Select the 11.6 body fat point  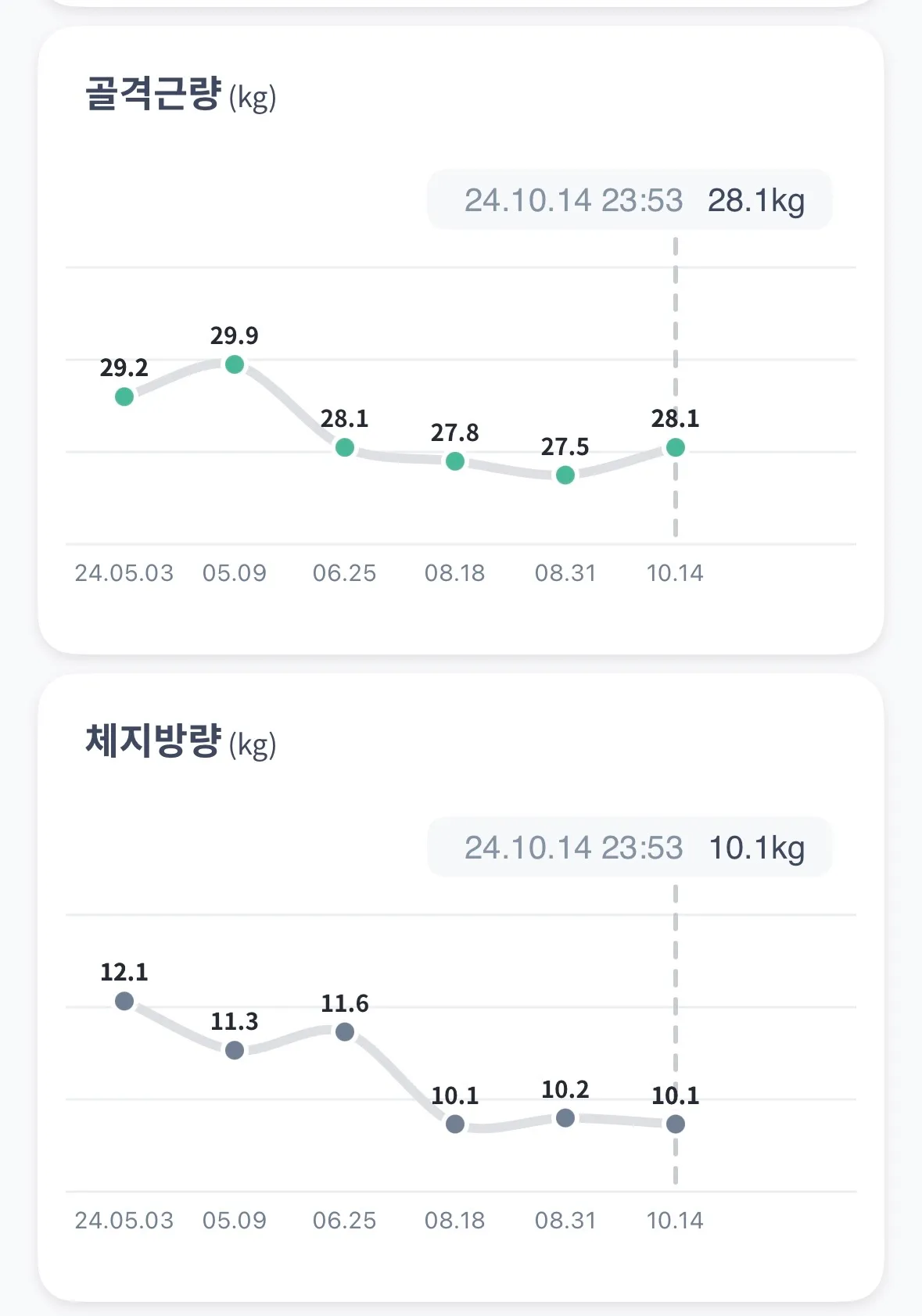344,1031
